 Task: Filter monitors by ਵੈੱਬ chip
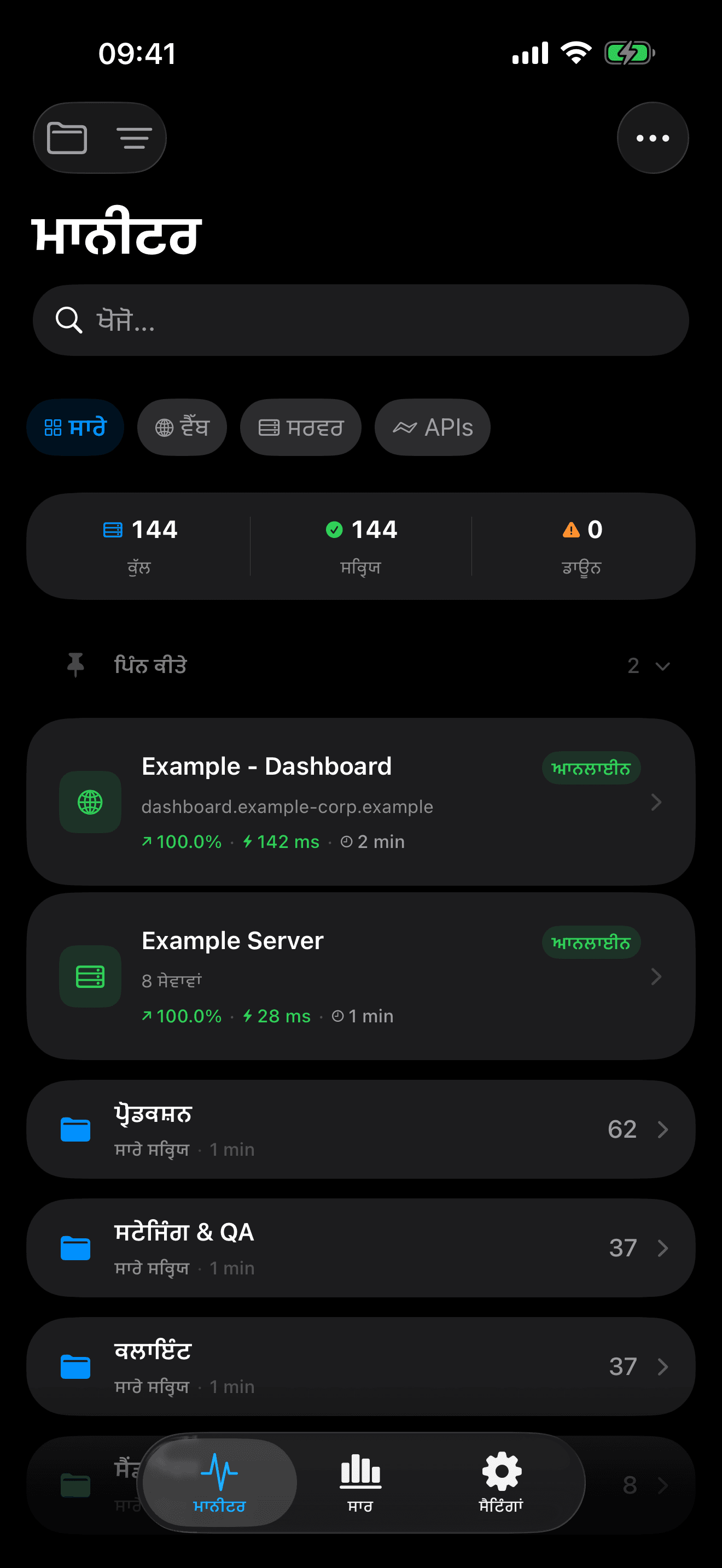coord(182,428)
